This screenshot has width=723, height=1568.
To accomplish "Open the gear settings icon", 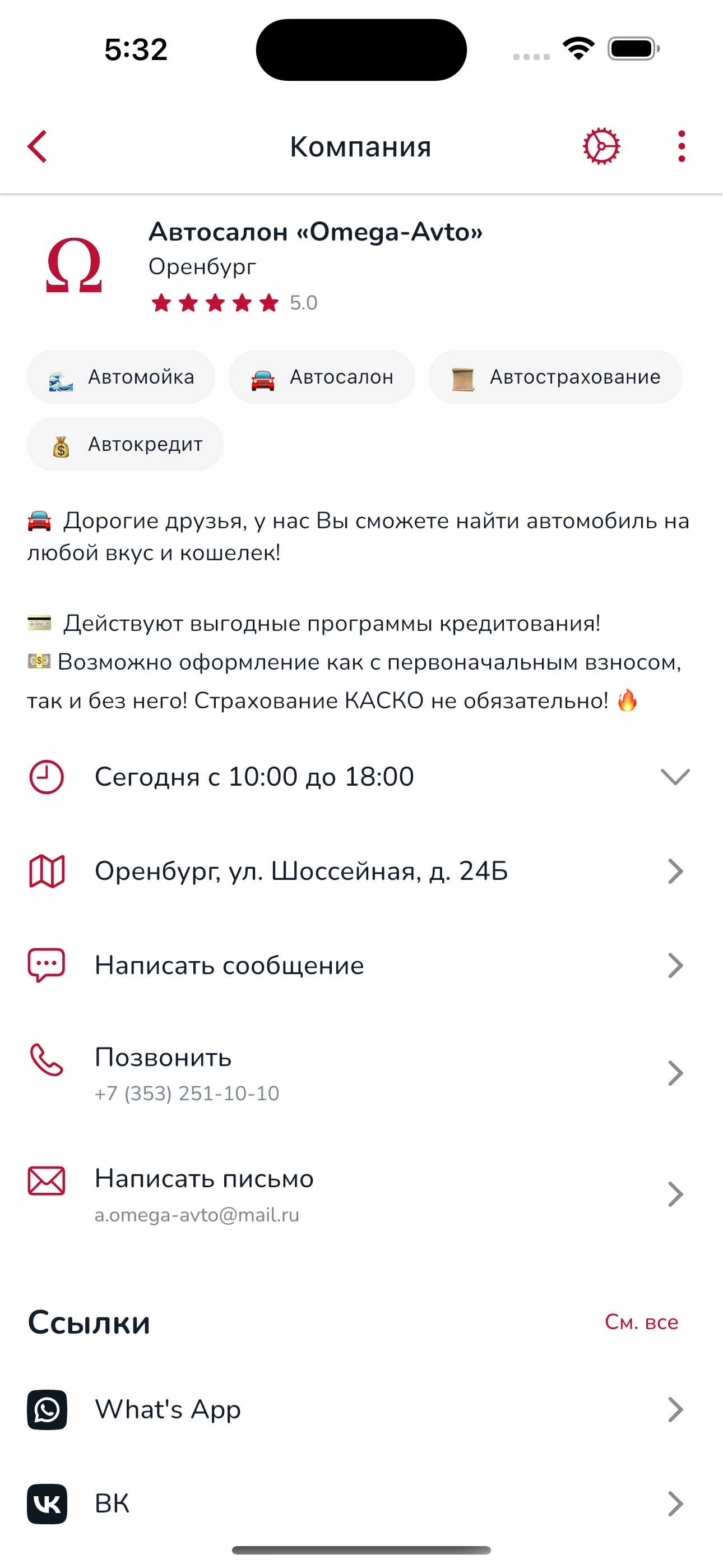I will click(x=601, y=147).
